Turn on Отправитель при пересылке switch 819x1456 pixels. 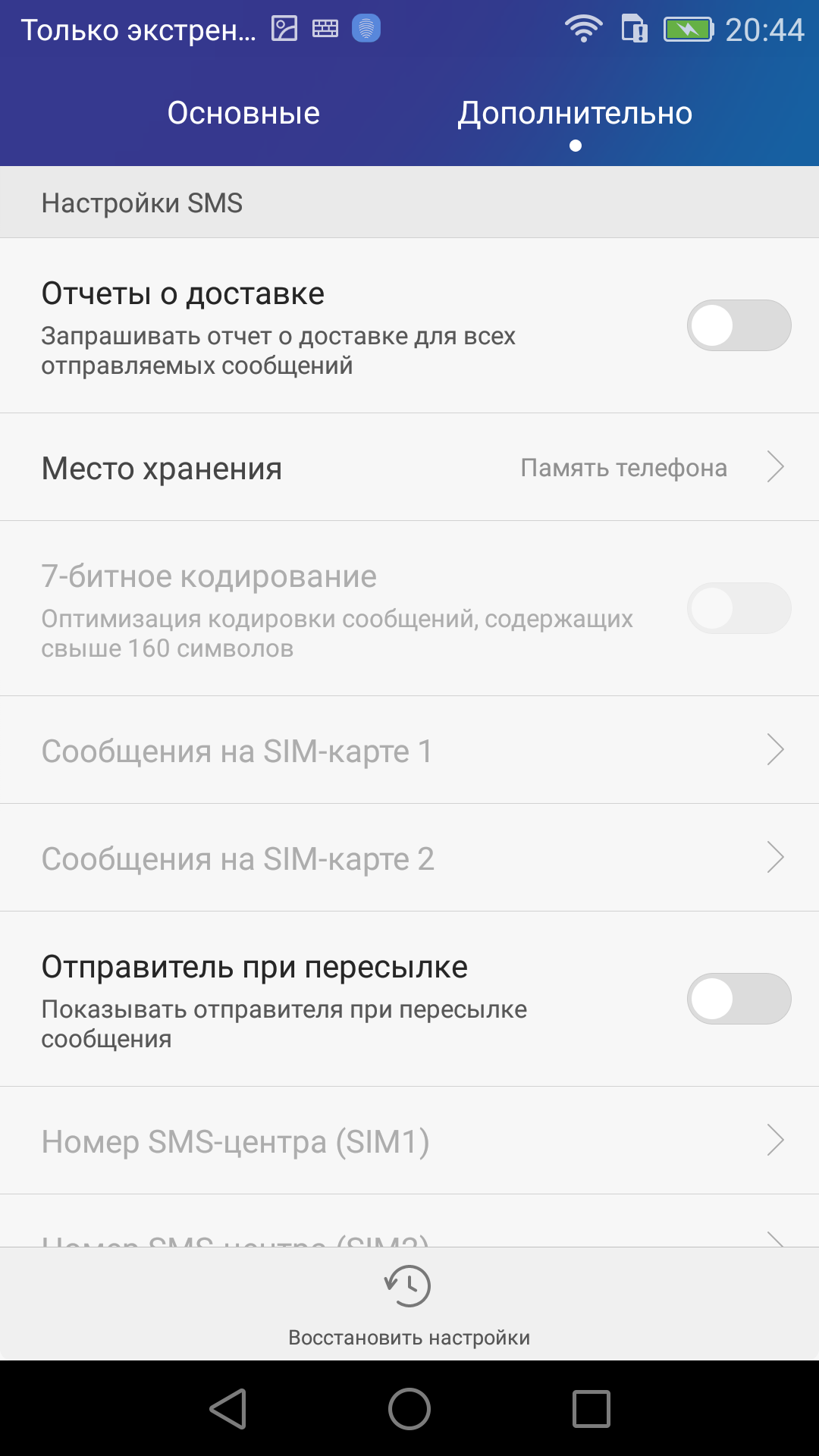(739, 999)
